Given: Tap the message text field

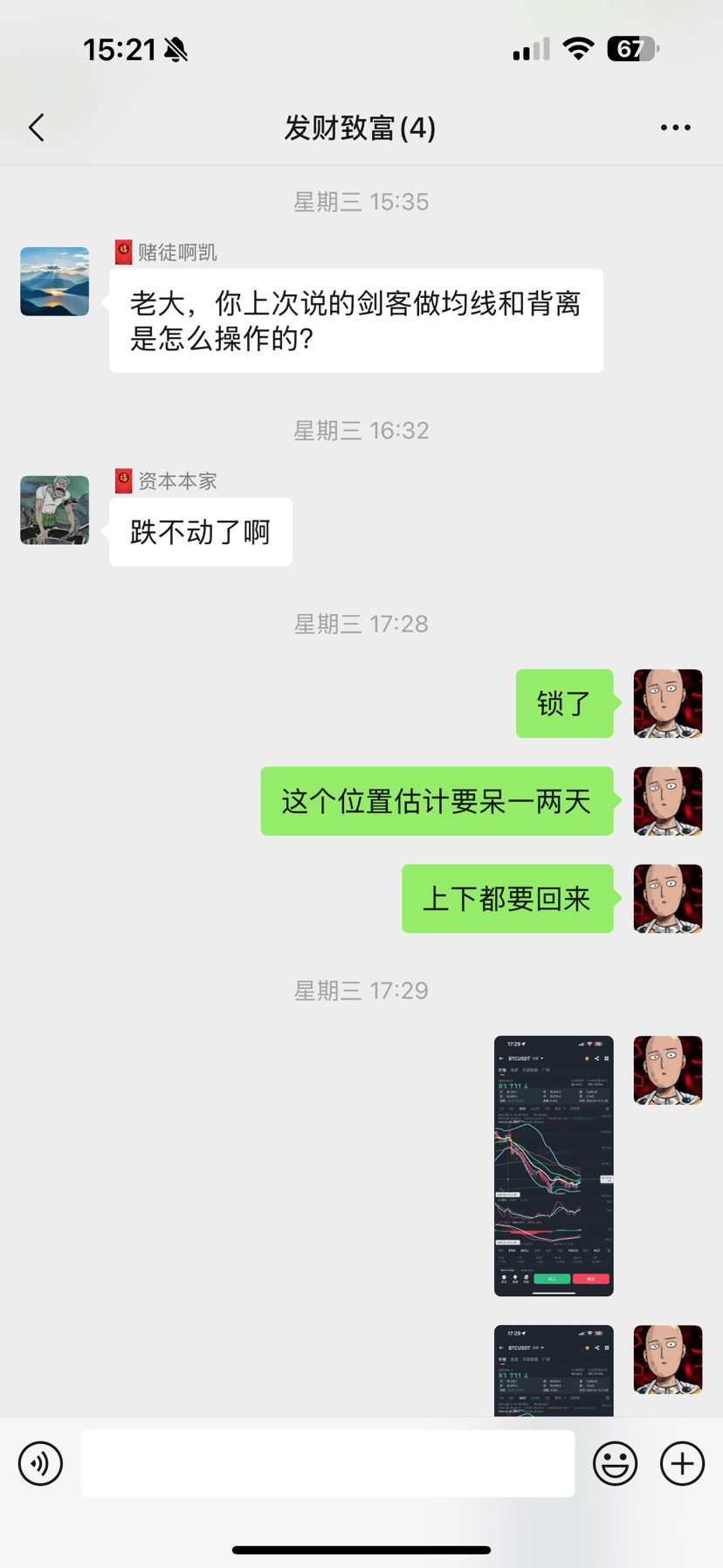Looking at the screenshot, I should 327,1463.
